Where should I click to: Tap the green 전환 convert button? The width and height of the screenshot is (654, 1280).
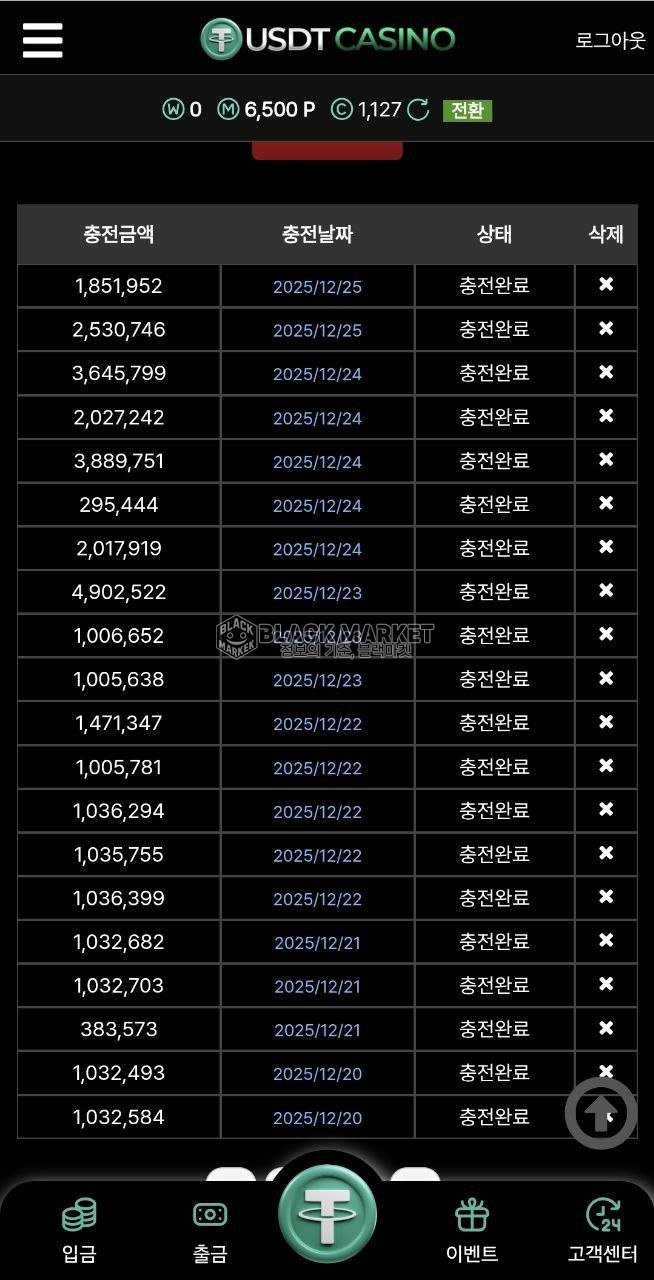[x=467, y=110]
